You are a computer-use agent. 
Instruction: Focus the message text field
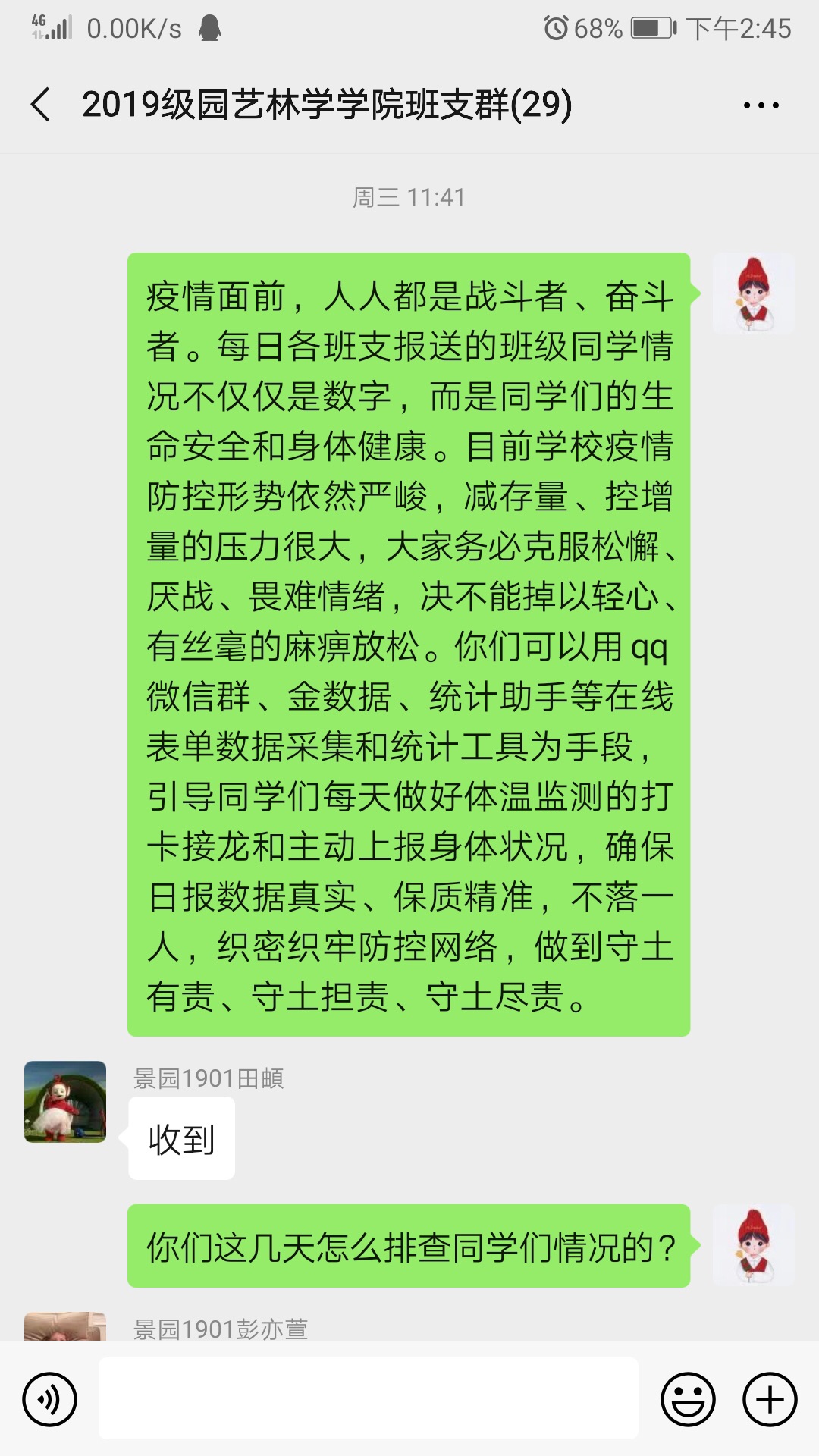tap(368, 1398)
